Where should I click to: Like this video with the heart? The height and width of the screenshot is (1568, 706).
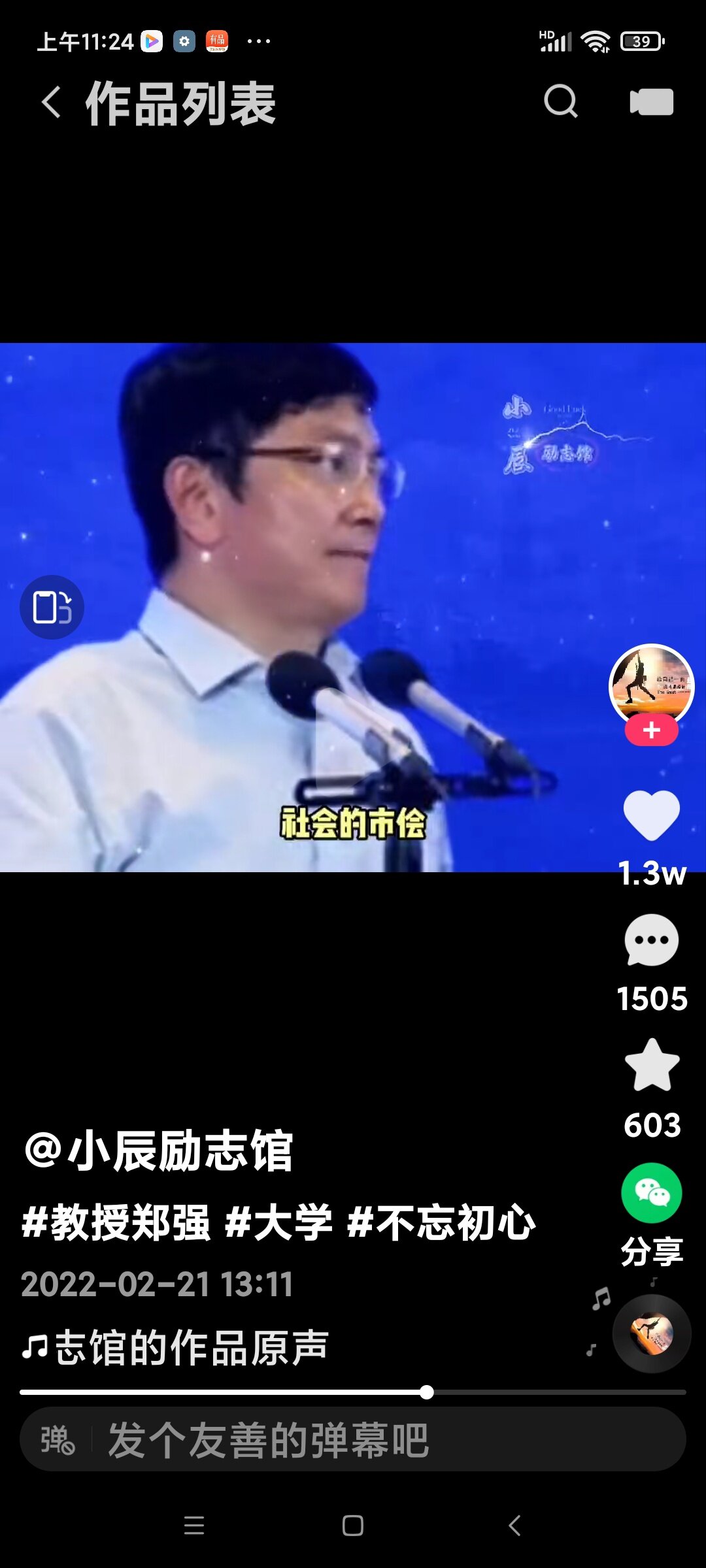652,815
